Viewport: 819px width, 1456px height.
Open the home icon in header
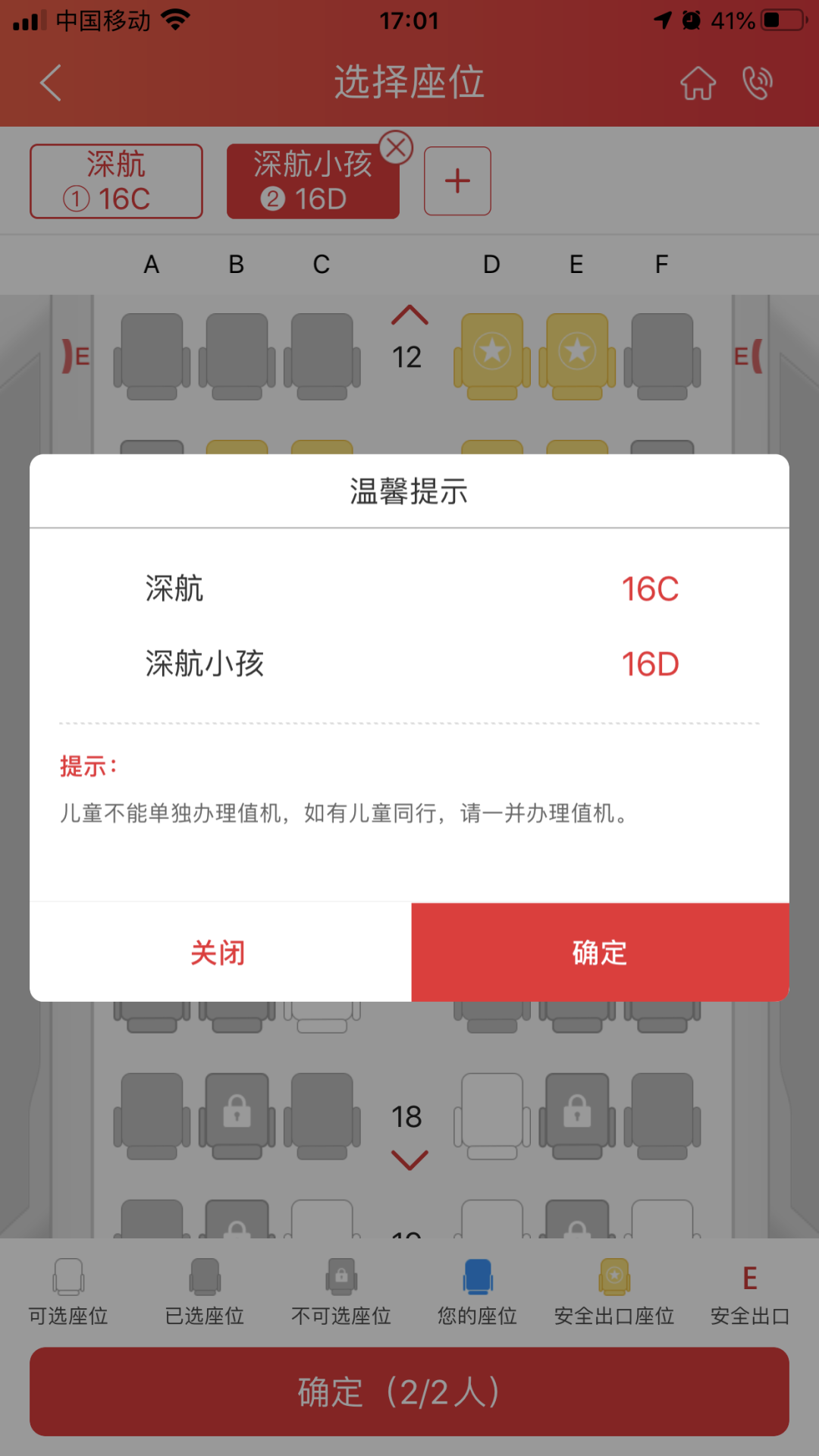pyautogui.click(x=697, y=83)
